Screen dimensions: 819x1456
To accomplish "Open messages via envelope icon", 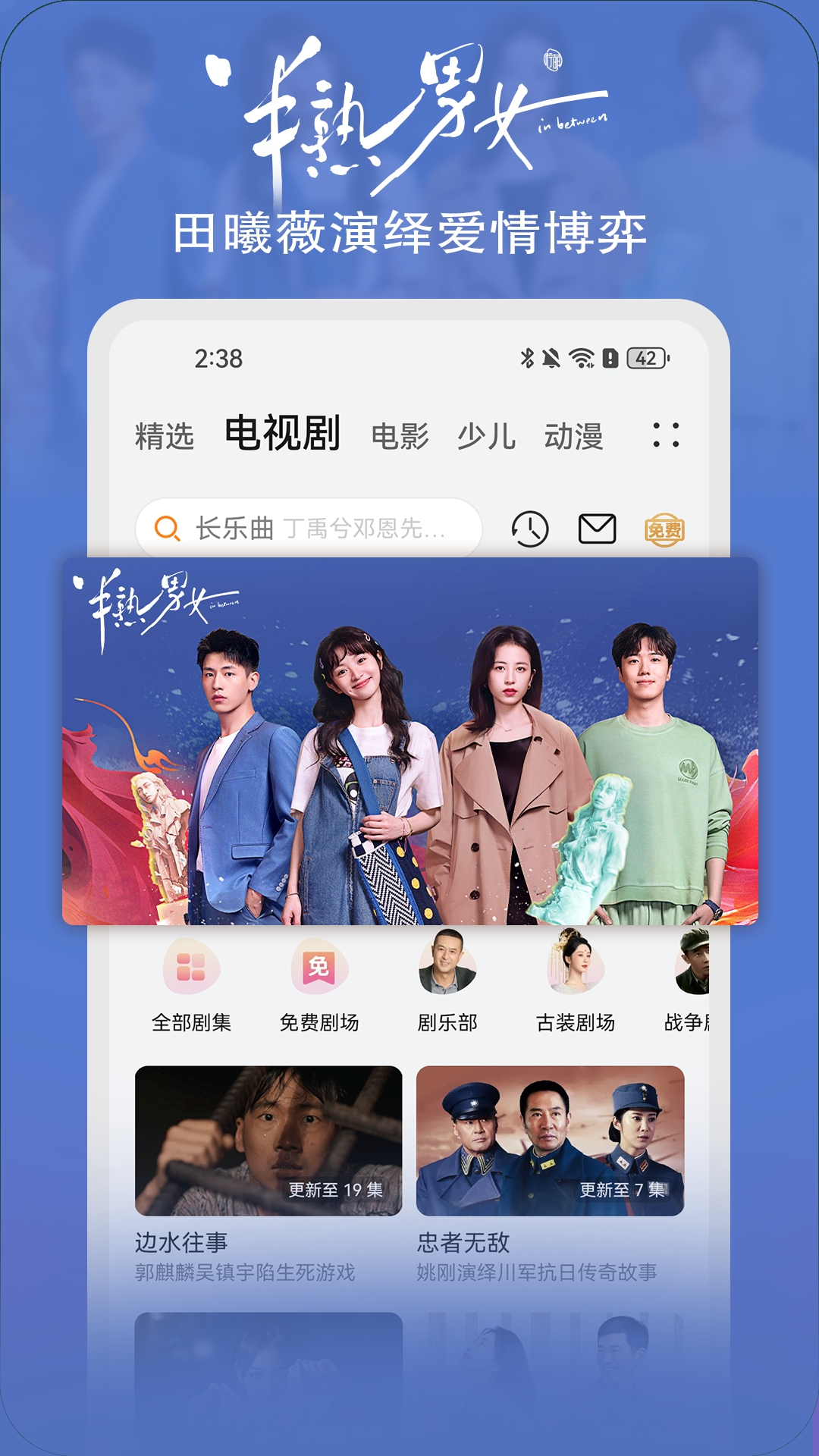I will click(598, 528).
